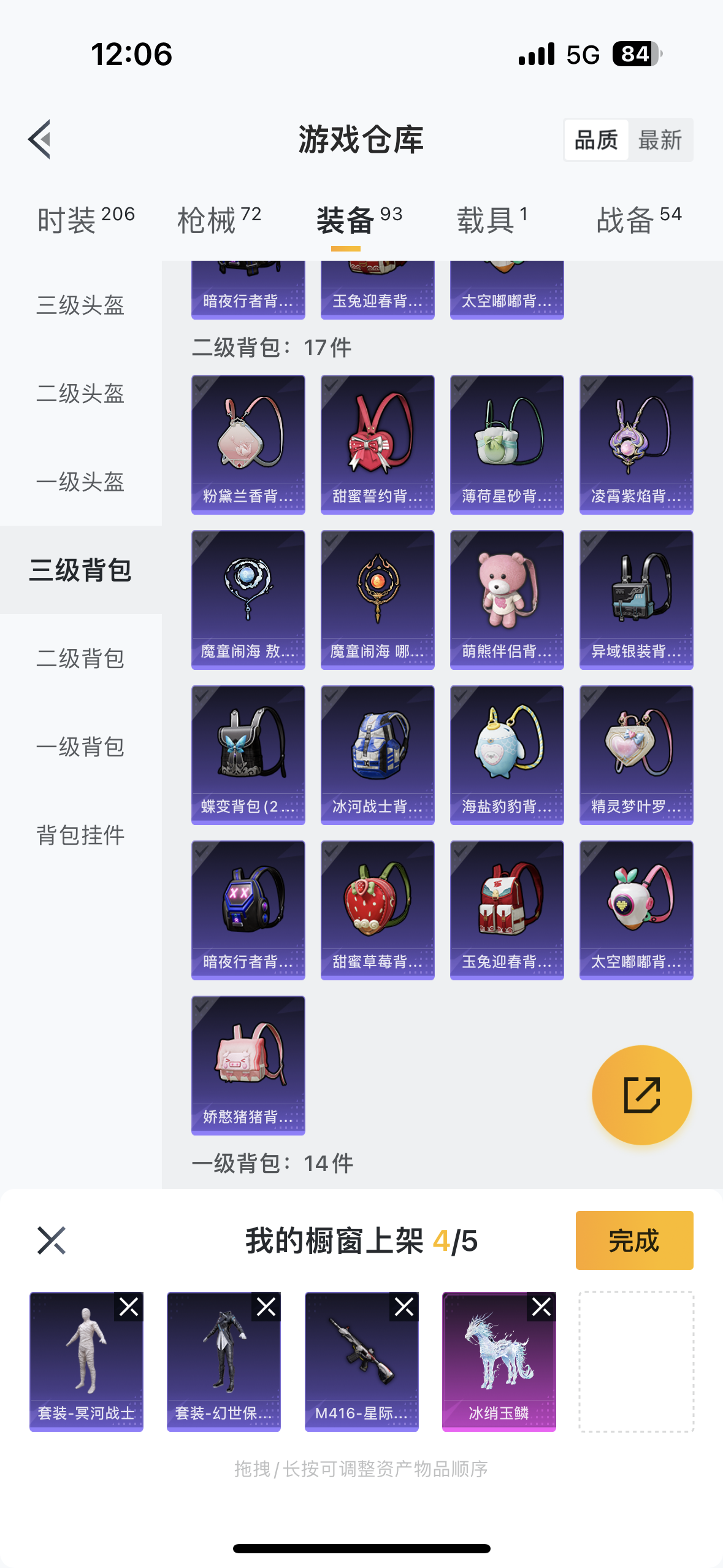Sort by 最新
This screenshot has width=723, height=1568.
coord(660,140)
